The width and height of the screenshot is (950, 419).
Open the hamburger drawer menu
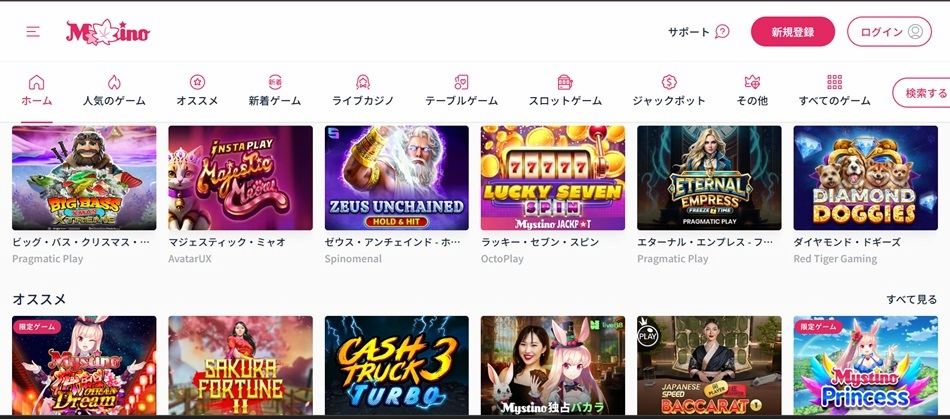pos(33,32)
